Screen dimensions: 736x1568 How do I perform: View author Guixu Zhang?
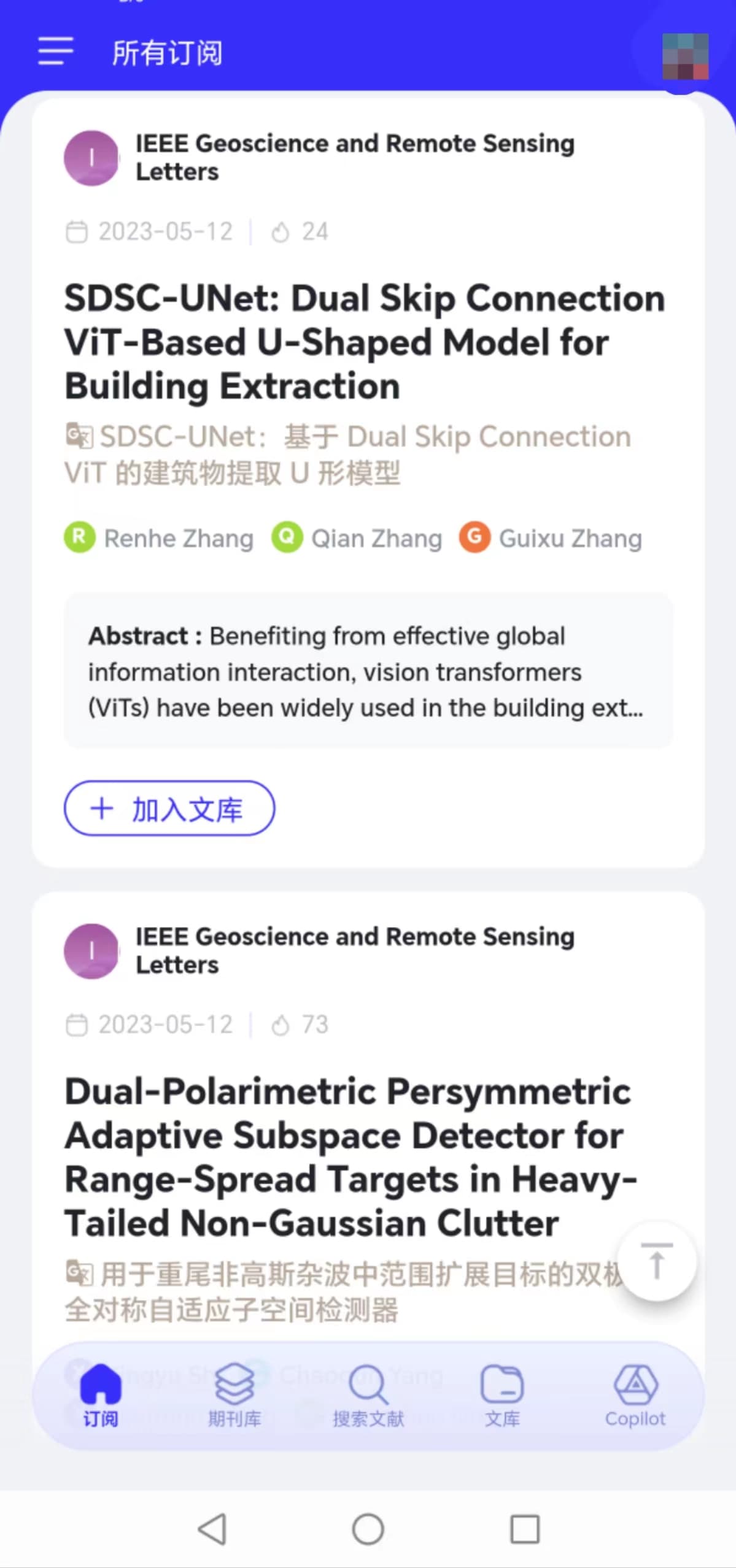click(x=551, y=538)
